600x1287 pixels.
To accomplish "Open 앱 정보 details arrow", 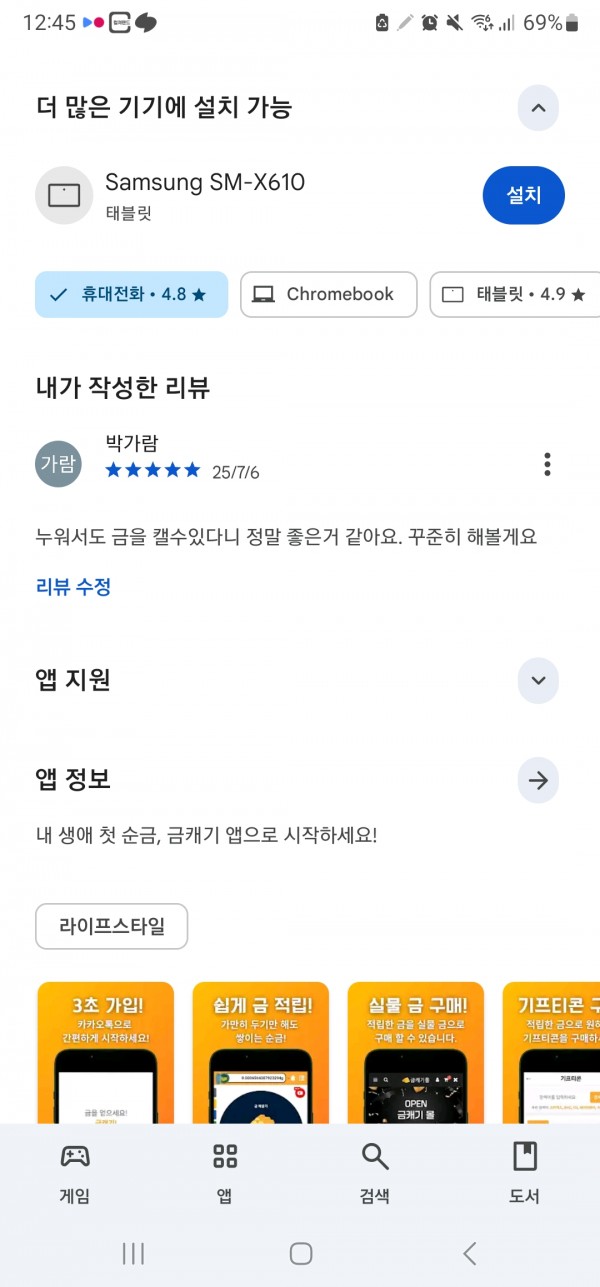I will [x=538, y=780].
